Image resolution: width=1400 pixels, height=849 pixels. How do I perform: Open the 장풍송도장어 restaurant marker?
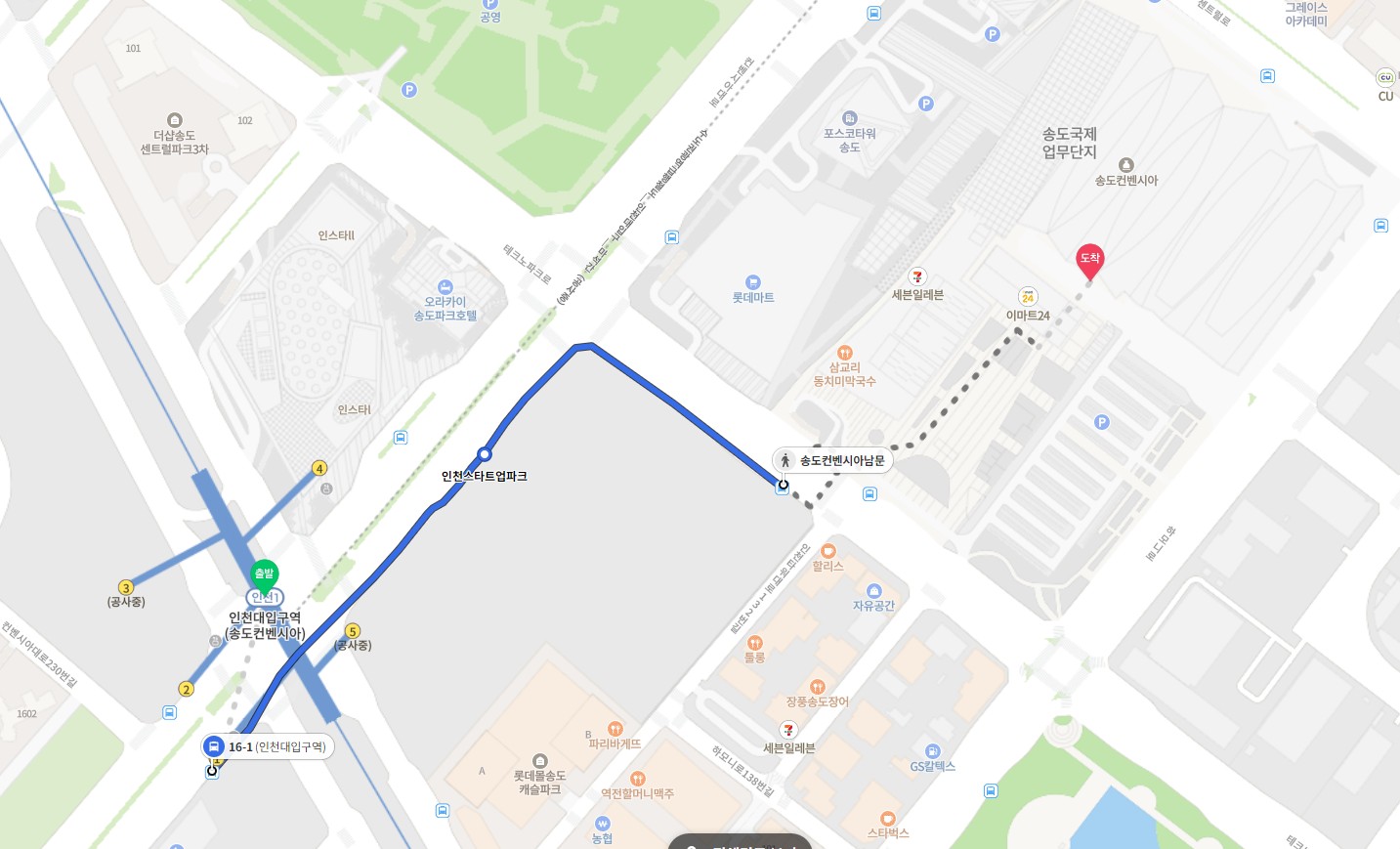click(818, 687)
